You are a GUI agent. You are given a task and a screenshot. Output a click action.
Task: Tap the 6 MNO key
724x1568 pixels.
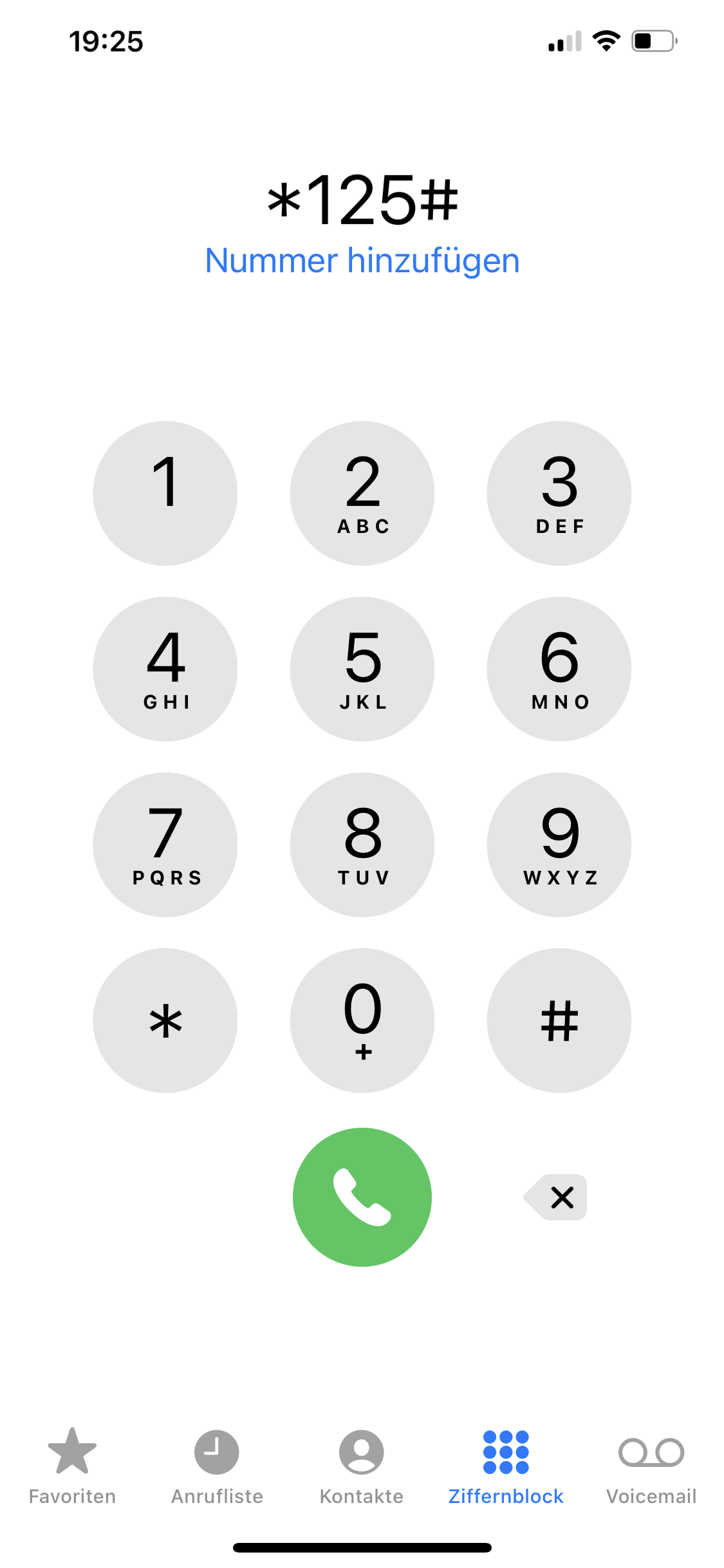tap(559, 669)
